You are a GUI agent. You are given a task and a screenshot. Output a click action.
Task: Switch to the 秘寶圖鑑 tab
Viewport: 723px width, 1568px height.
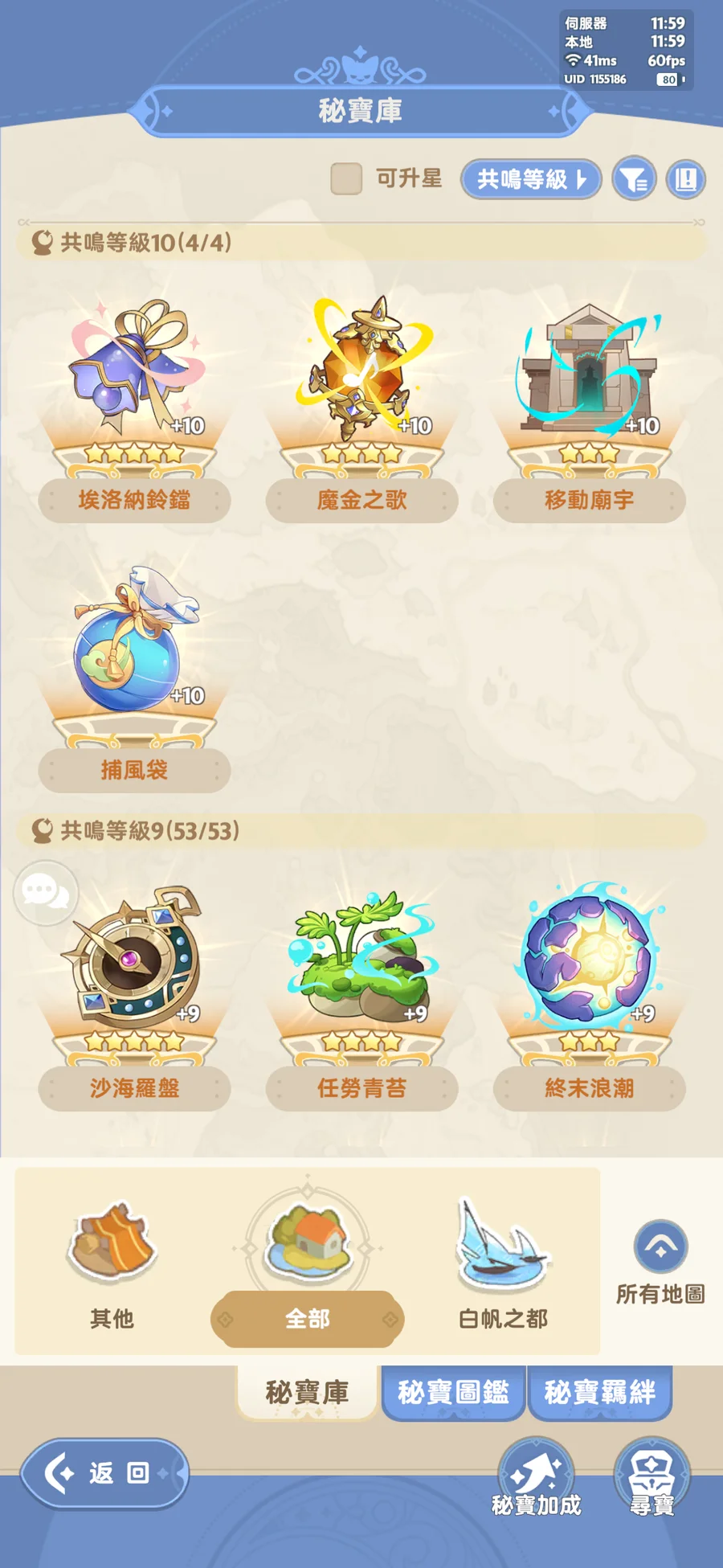click(x=453, y=1392)
